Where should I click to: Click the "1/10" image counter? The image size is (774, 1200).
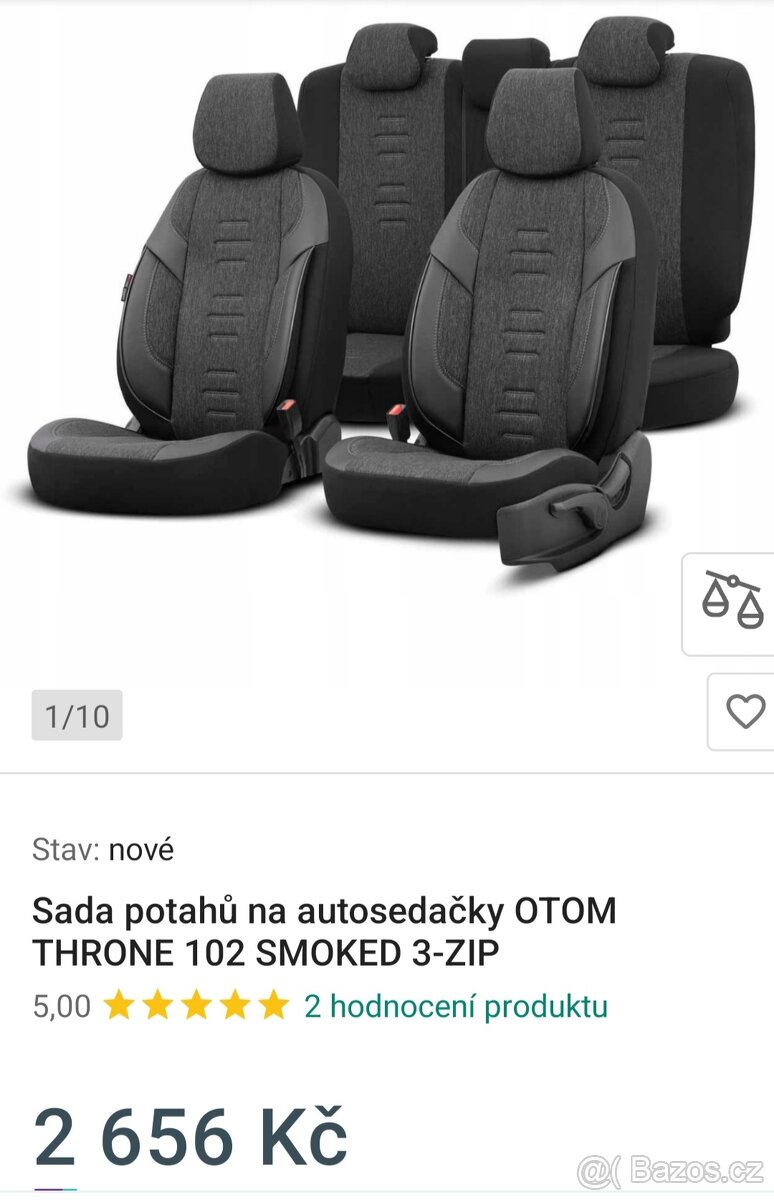click(x=74, y=715)
